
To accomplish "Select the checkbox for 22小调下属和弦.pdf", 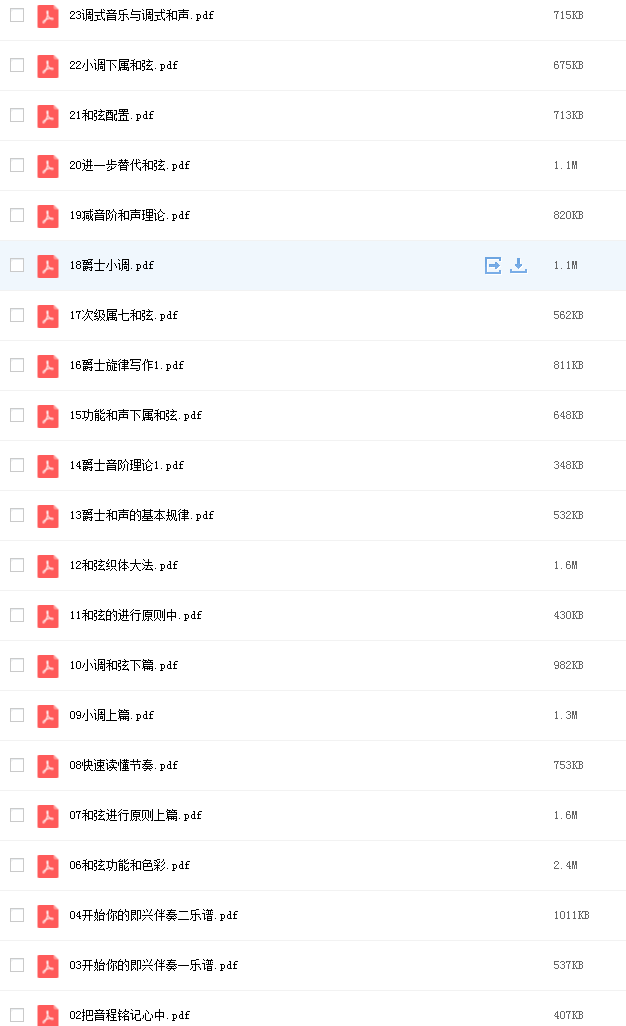I will point(17,65).
